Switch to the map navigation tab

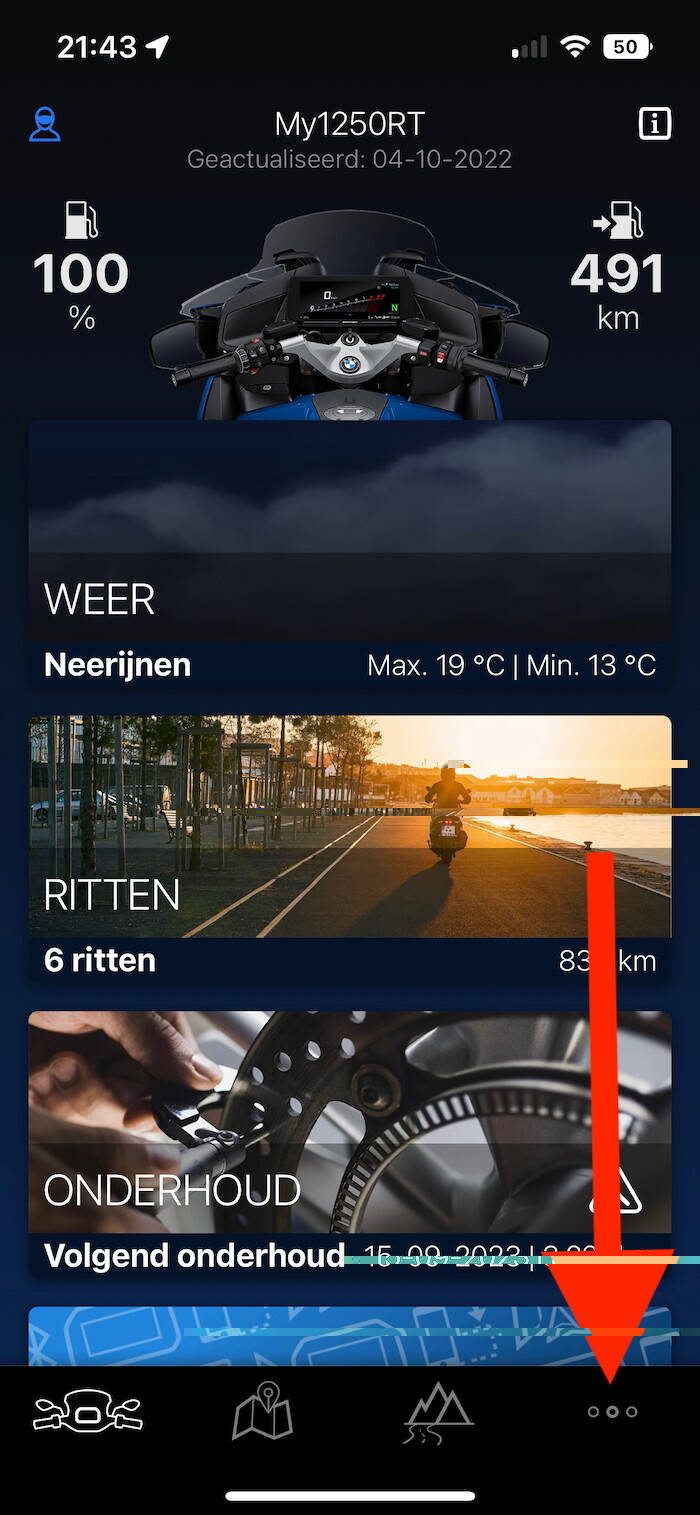click(x=262, y=1411)
